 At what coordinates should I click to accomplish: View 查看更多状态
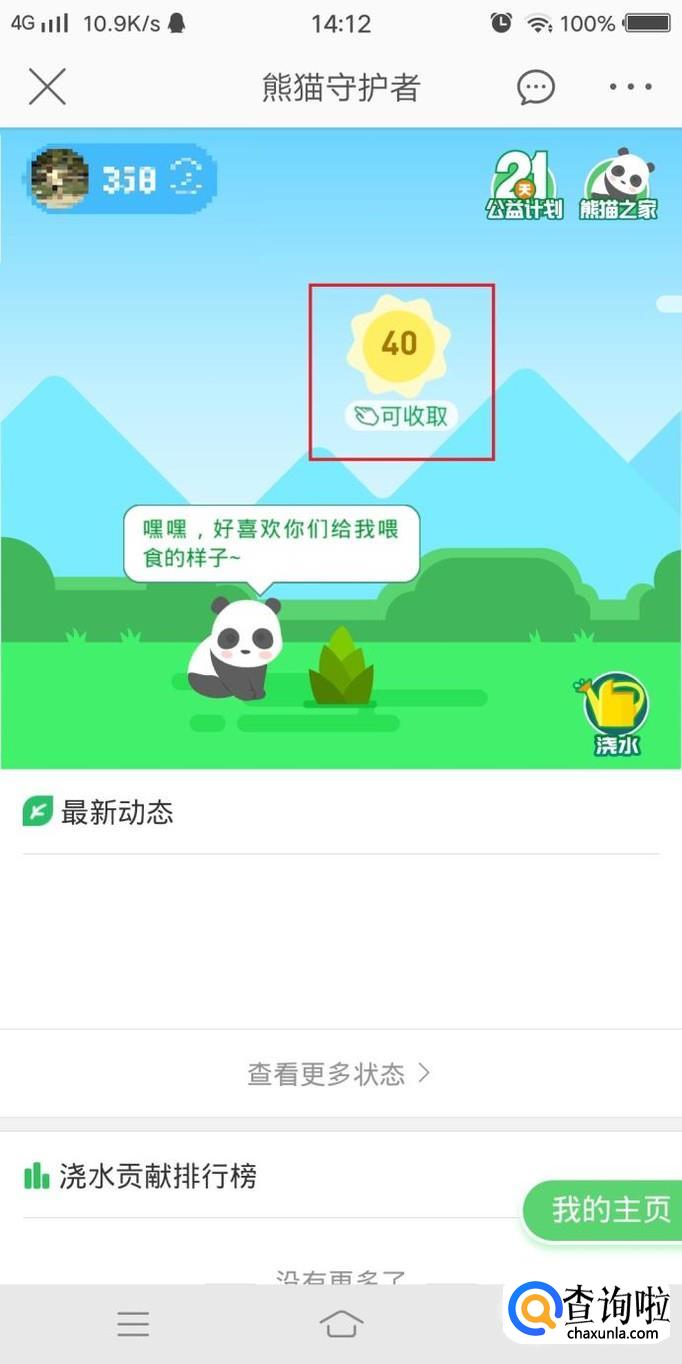click(340, 1074)
